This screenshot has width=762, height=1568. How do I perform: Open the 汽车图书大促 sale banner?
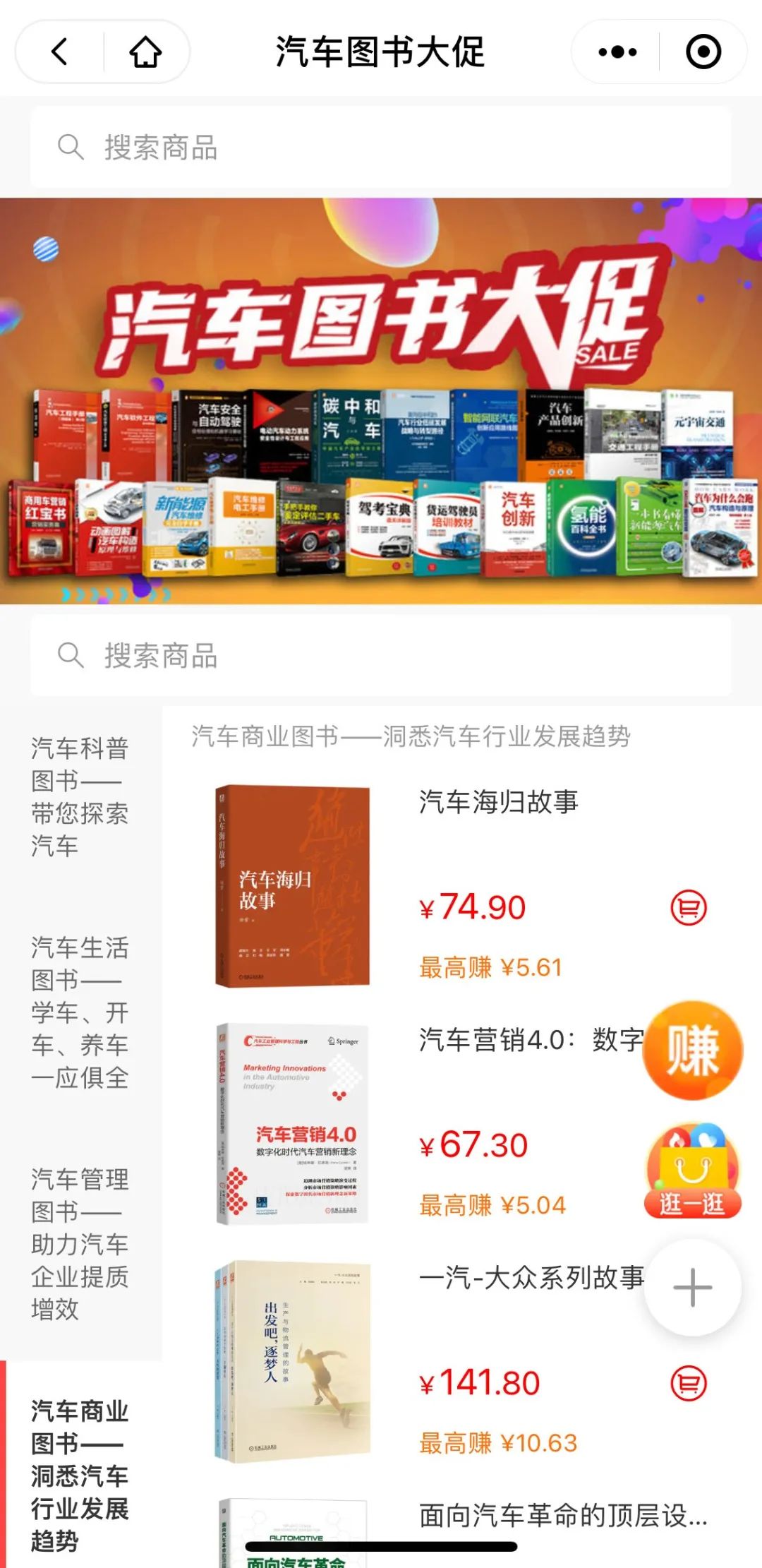pos(381,401)
